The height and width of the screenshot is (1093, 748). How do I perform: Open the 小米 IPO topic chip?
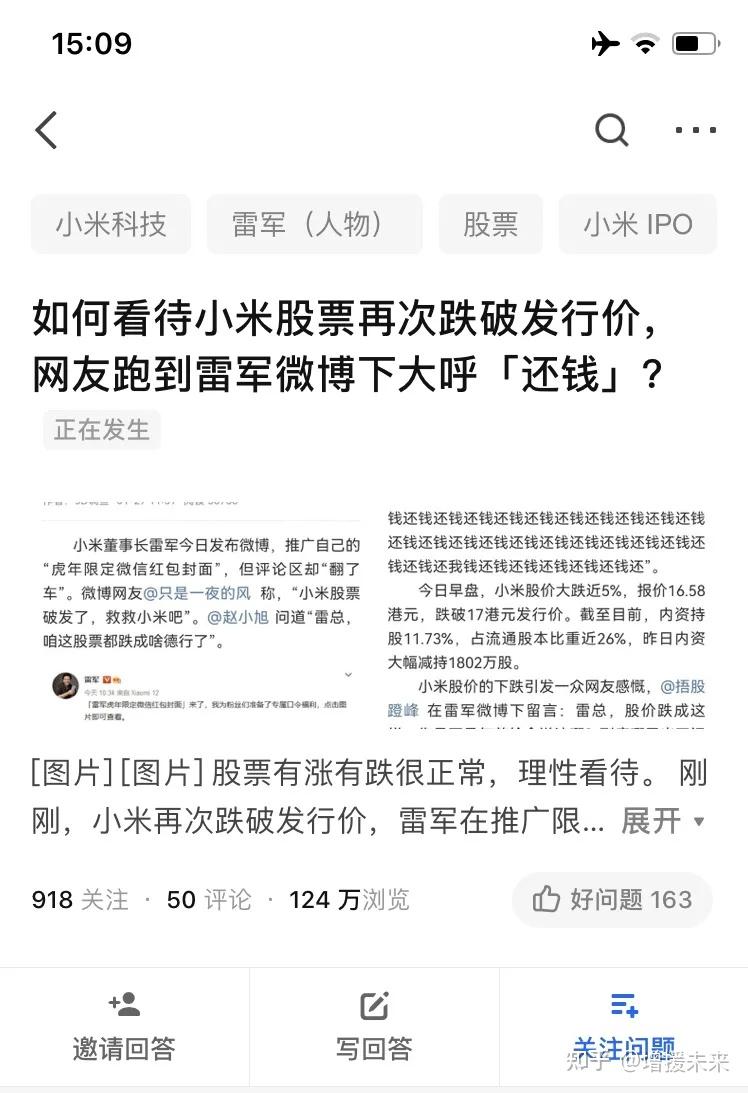(637, 224)
